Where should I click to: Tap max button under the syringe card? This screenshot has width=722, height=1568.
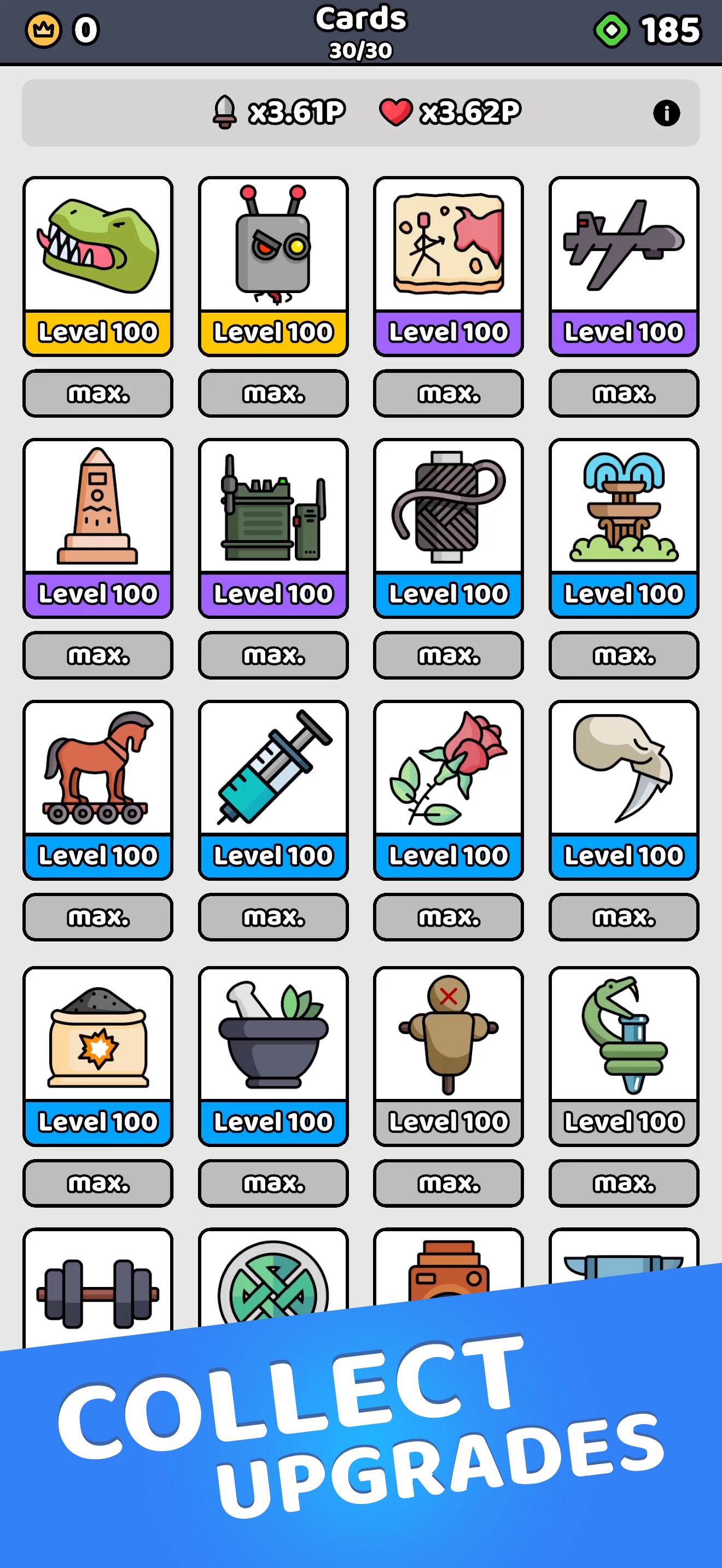click(x=273, y=917)
